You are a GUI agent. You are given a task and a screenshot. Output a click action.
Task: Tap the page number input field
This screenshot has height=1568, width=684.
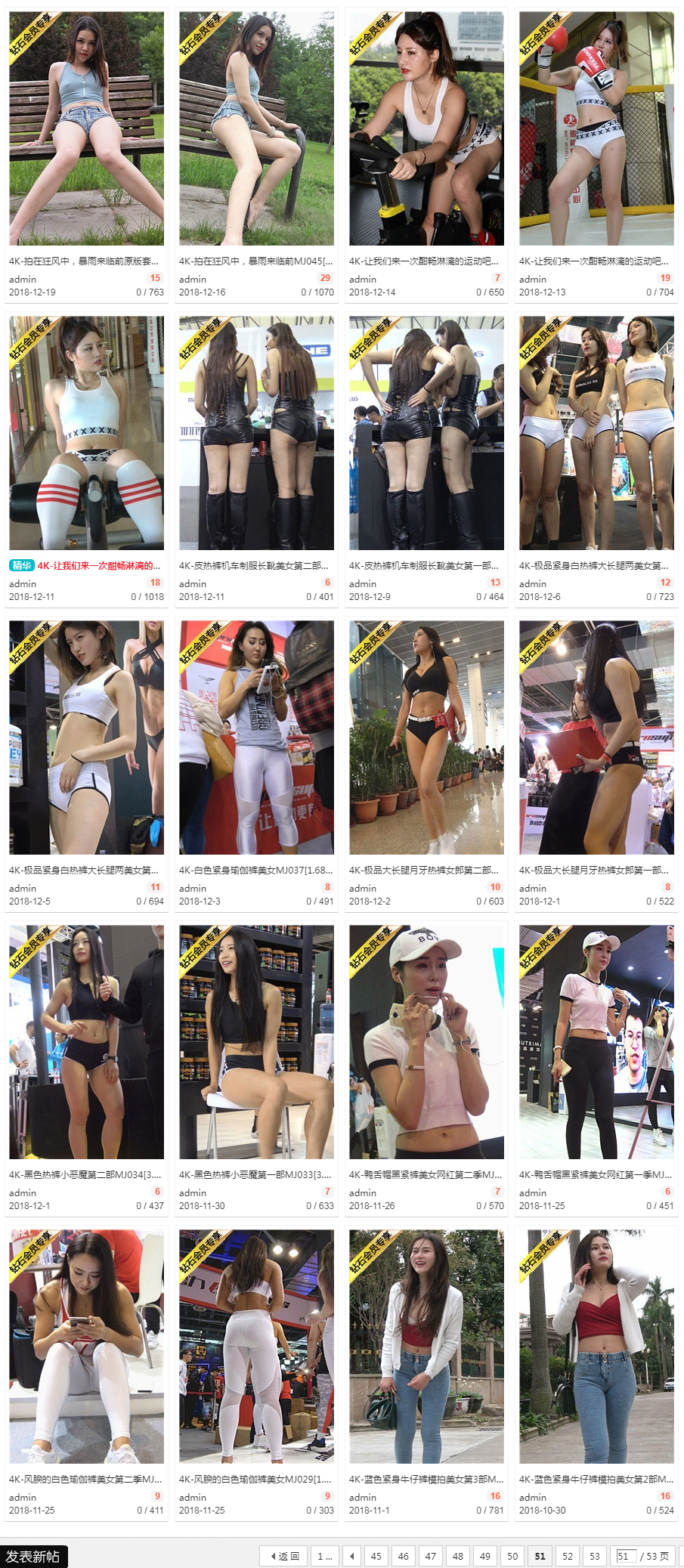point(626,1556)
